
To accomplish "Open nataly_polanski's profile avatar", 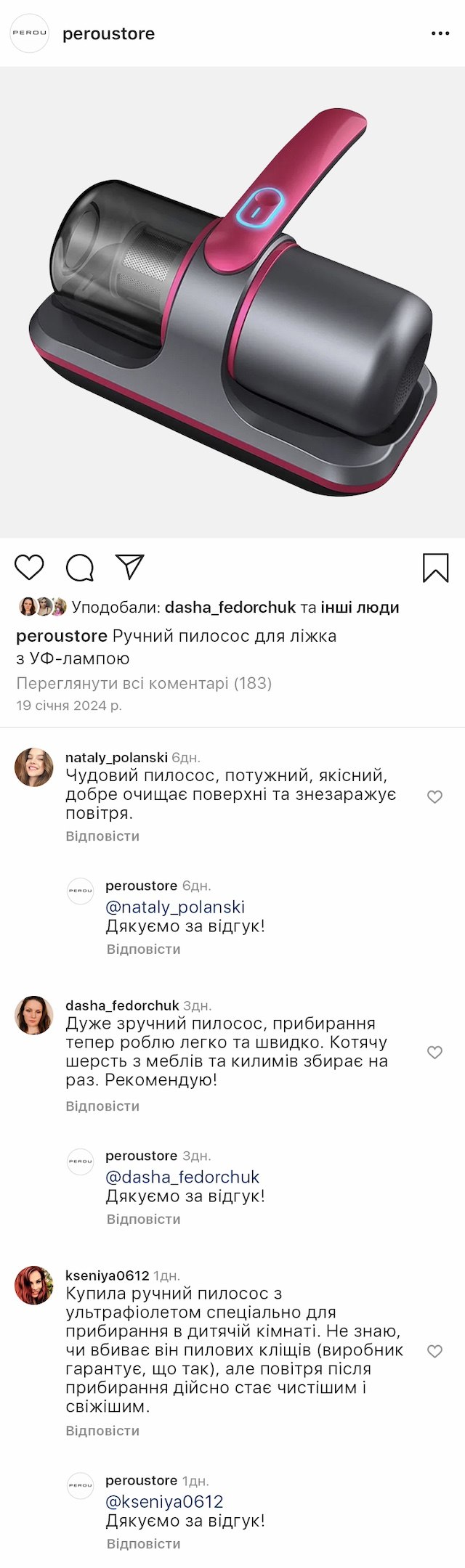I will click(34, 767).
